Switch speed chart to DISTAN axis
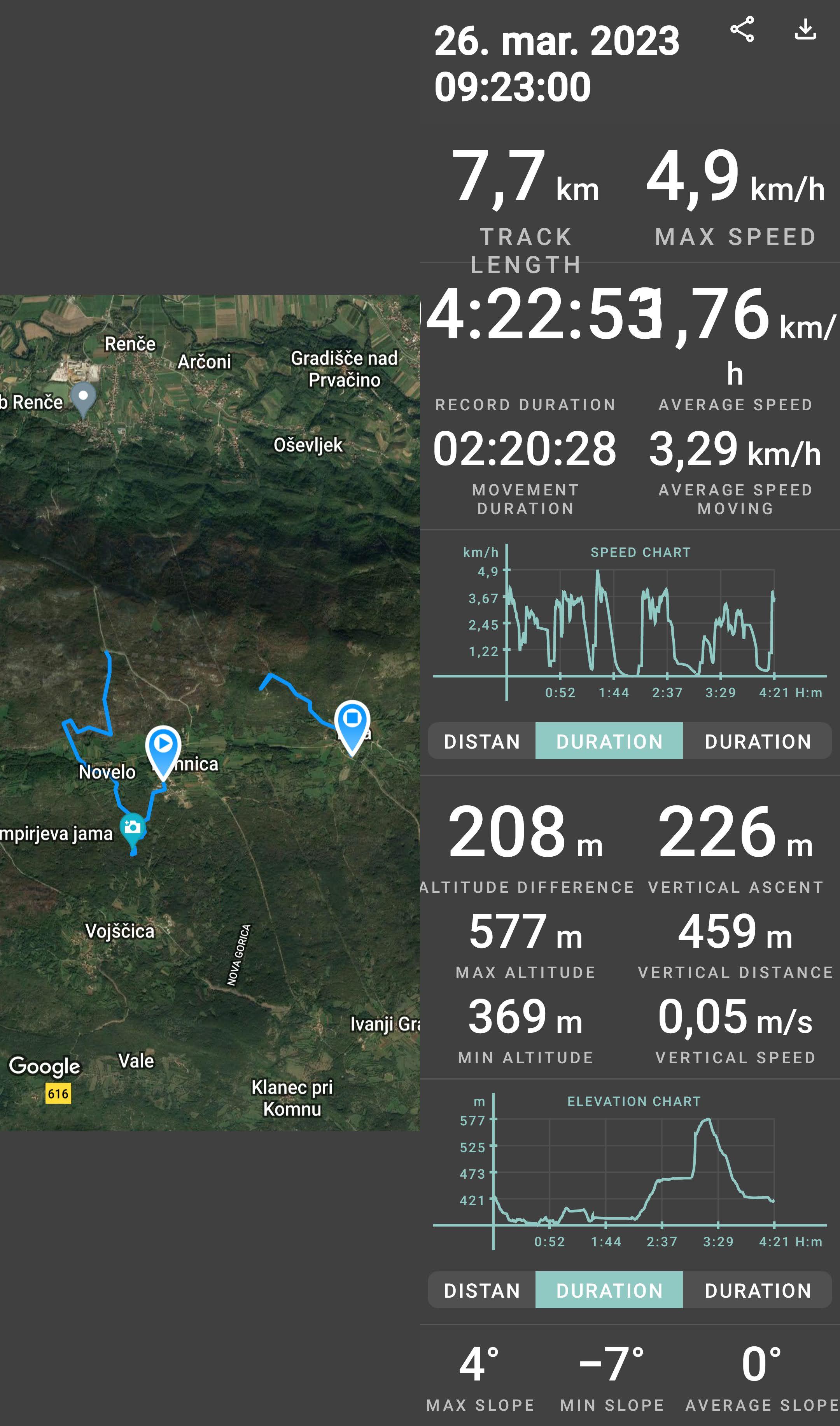The height and width of the screenshot is (1426, 840). 482,741
